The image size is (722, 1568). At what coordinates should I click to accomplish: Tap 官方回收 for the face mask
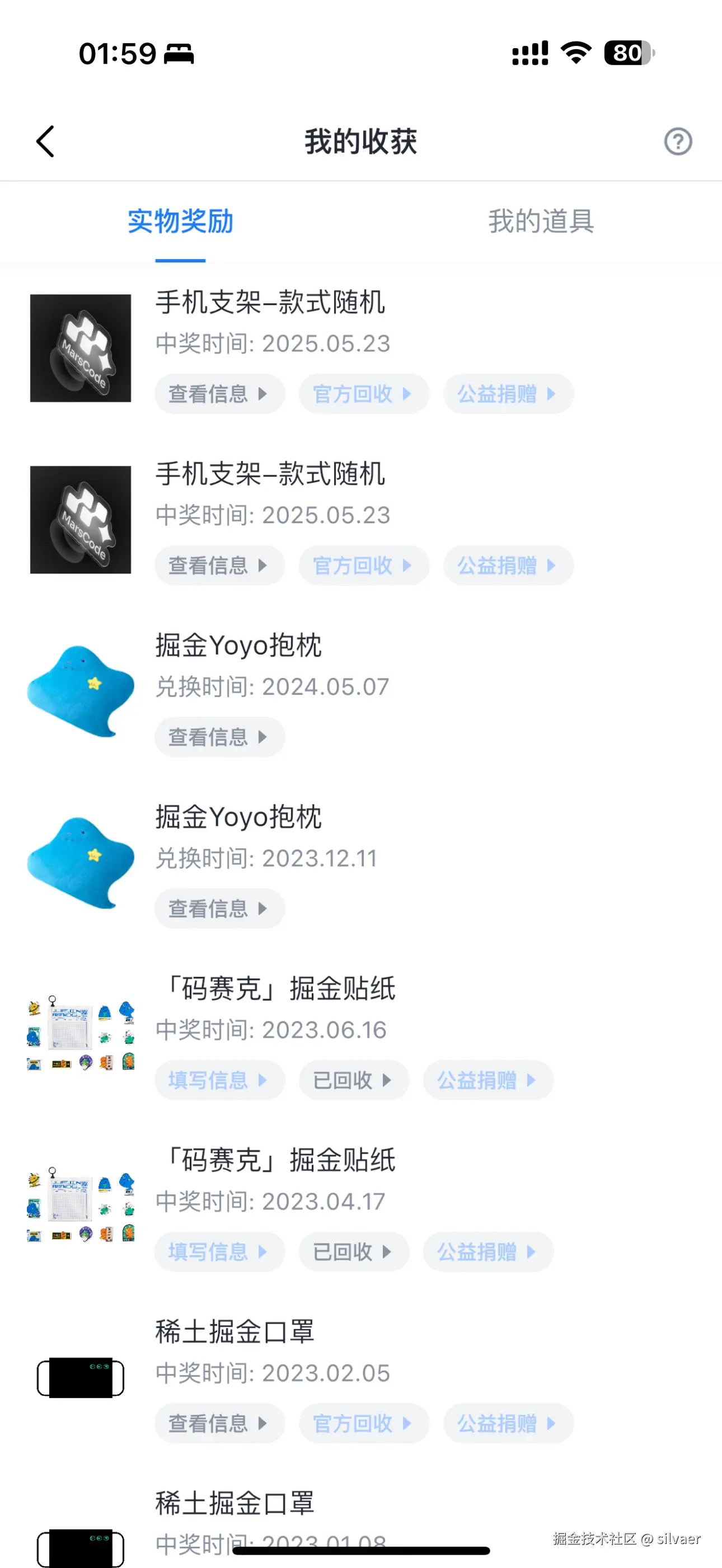coord(363,1423)
